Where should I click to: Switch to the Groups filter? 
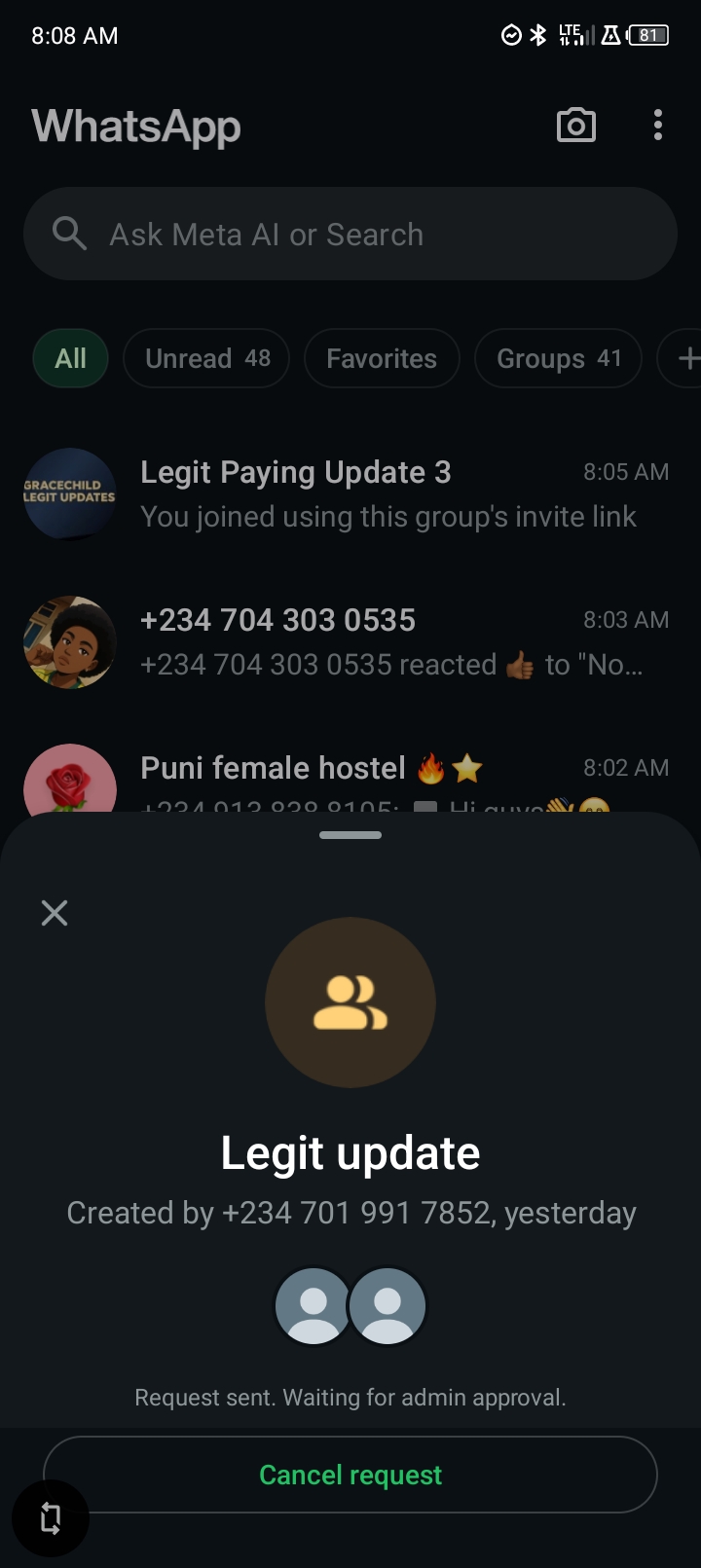click(558, 359)
